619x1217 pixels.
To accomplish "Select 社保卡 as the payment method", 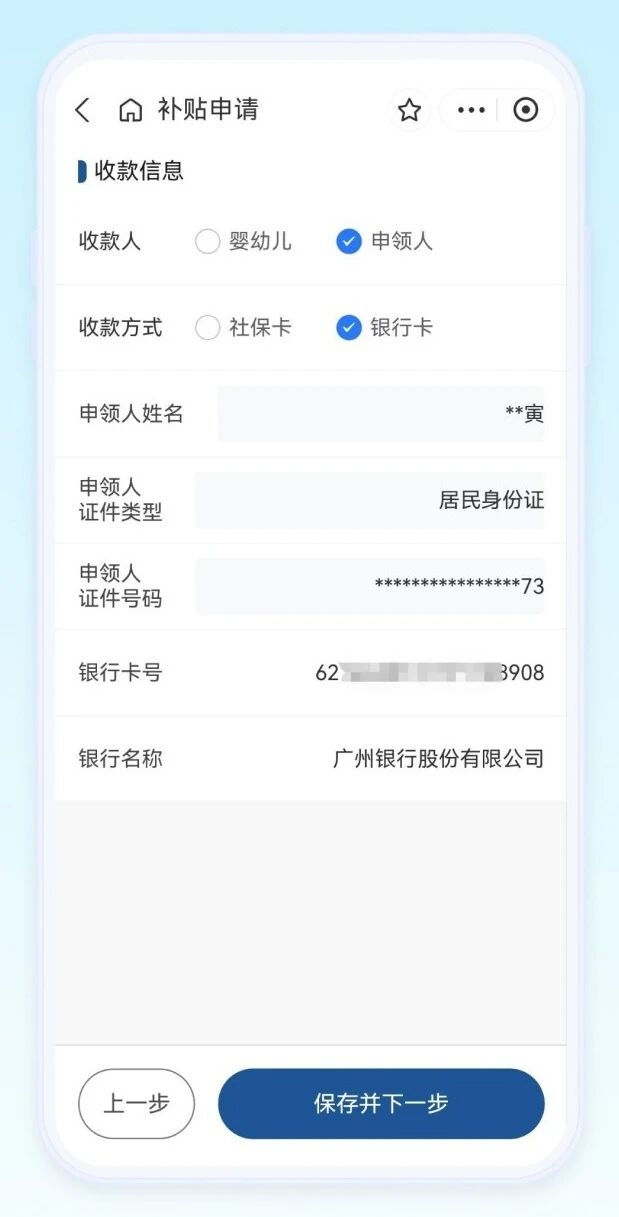I will point(208,328).
